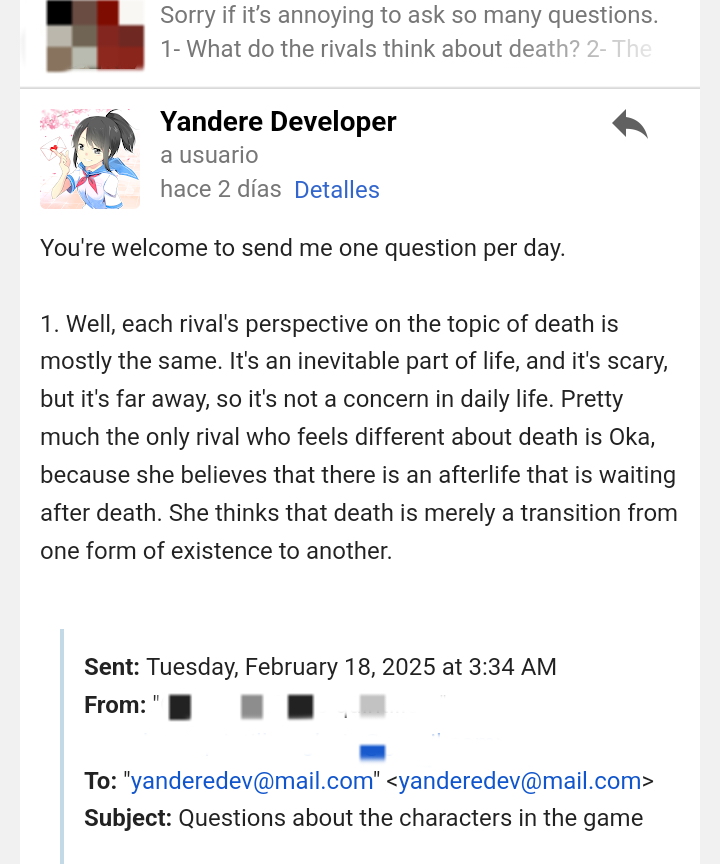The width and height of the screenshot is (720, 864).
Task: Tap the yanderedev@mail.com link in angle brackets
Action: click(519, 781)
